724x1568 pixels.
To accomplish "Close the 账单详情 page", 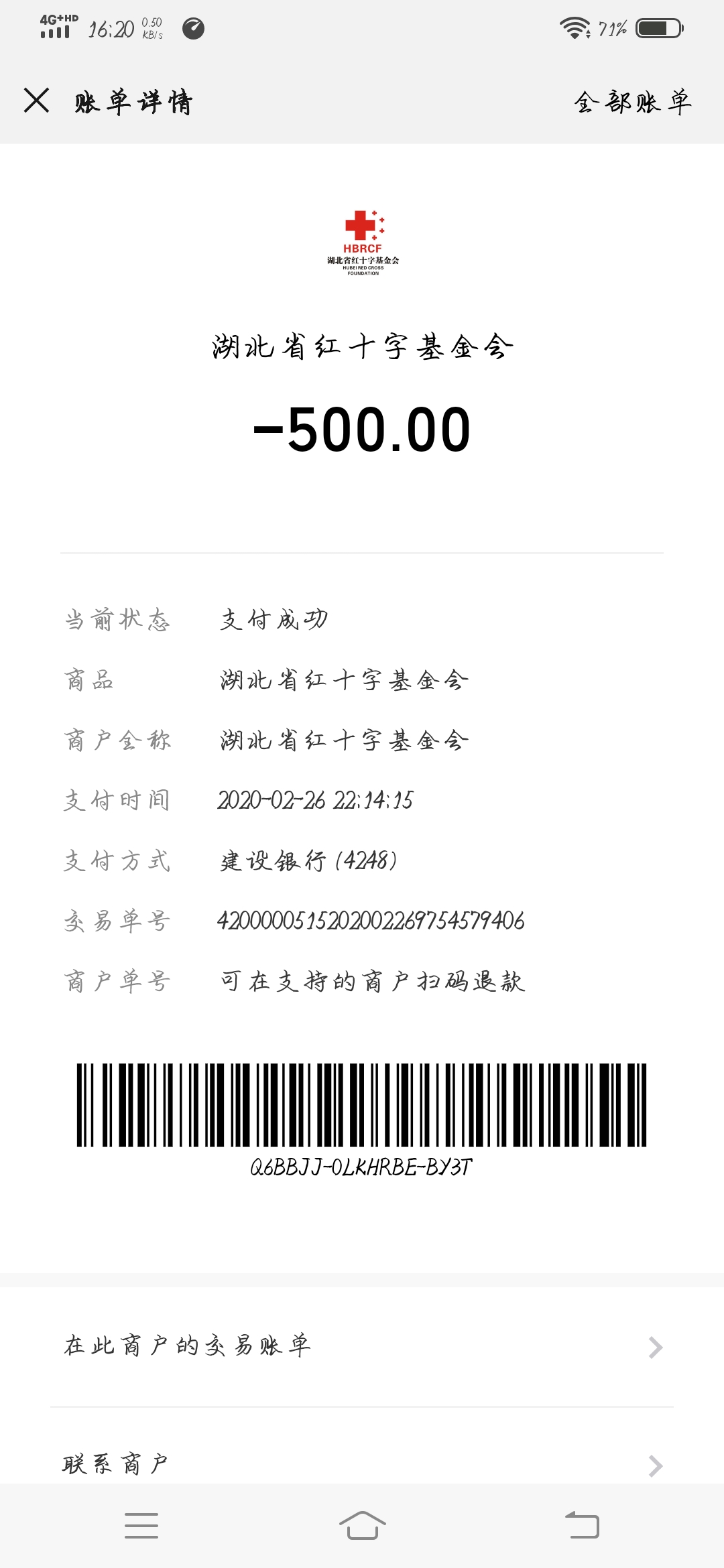I will (37, 101).
